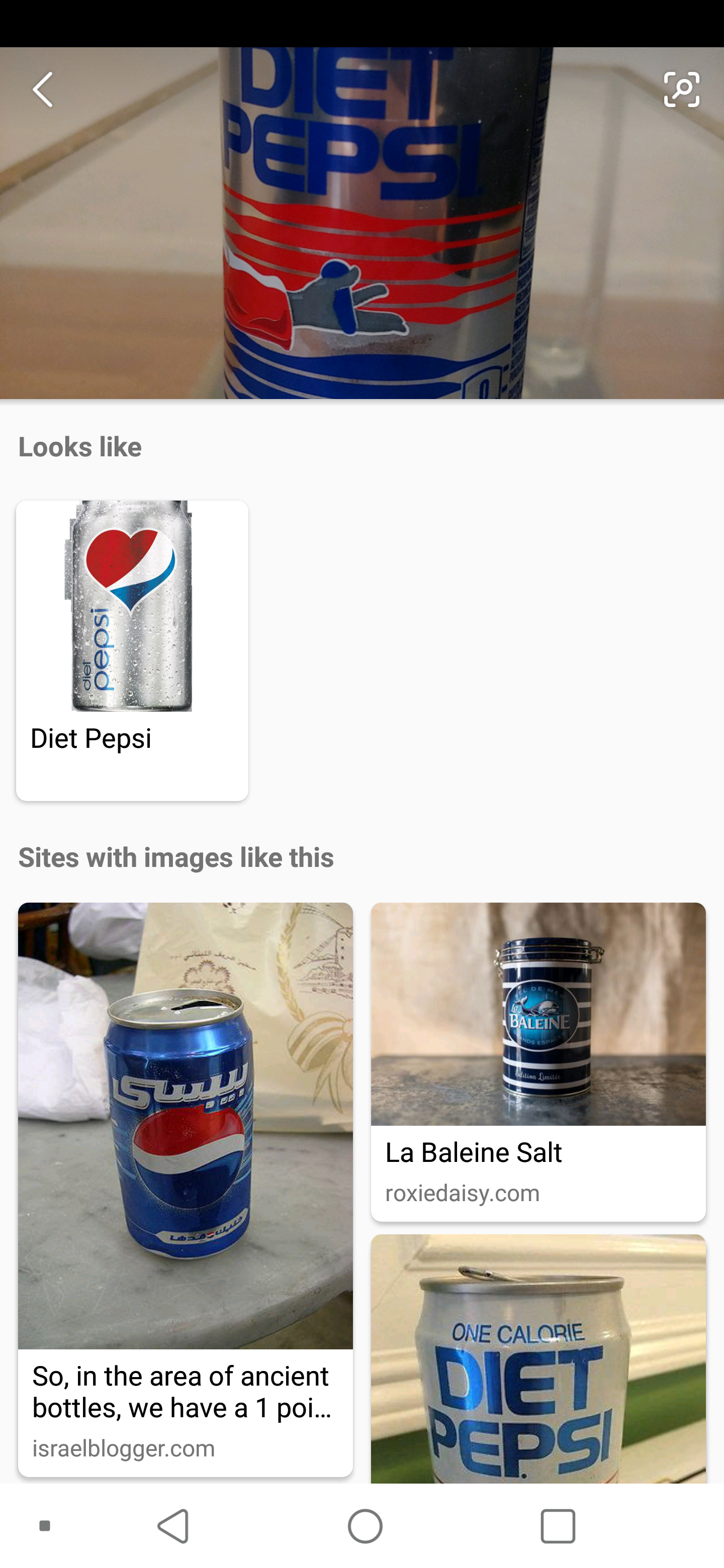The image size is (724, 1568).
Task: Tap the system home button
Action: coord(365,1526)
